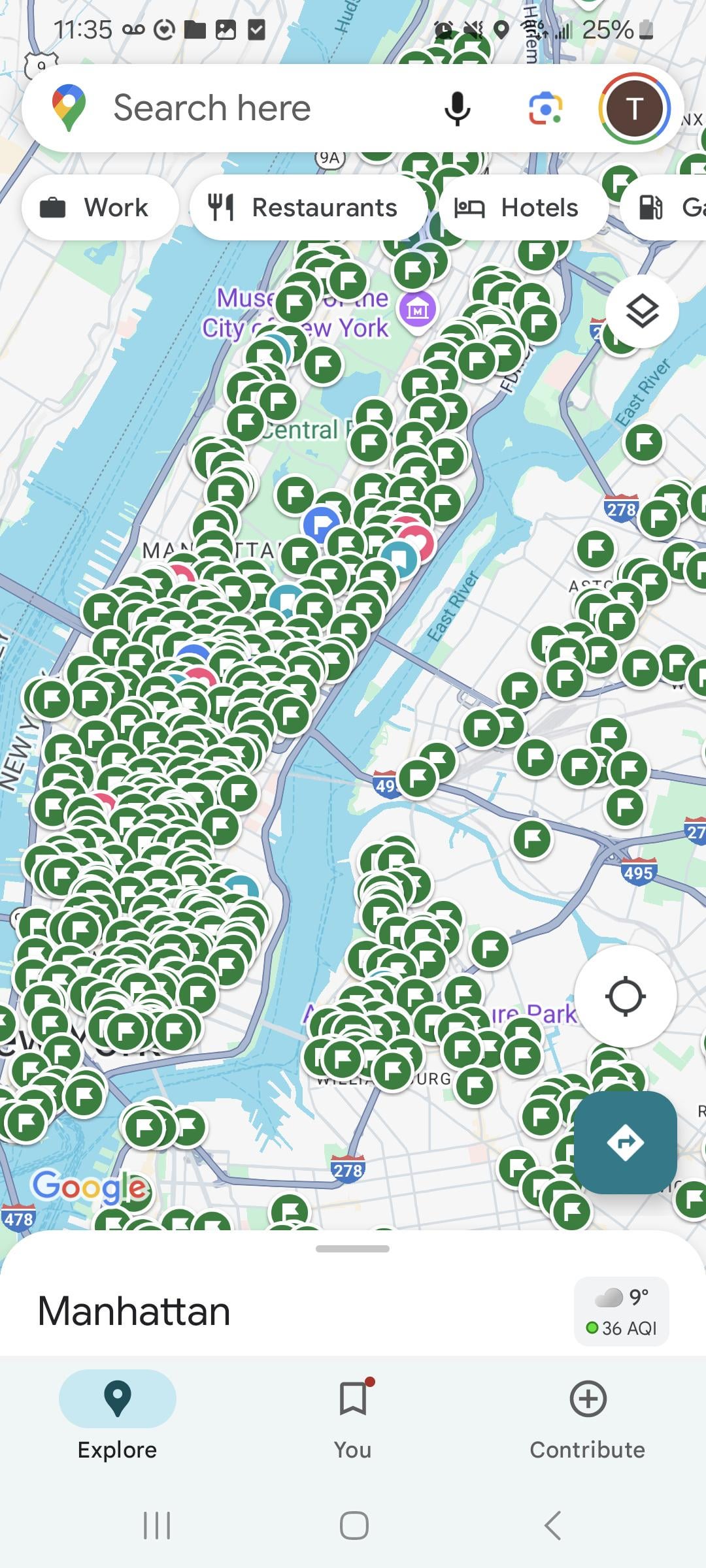Open the recent apps view
Screen dimensions: 706x1568
[x=157, y=1526]
